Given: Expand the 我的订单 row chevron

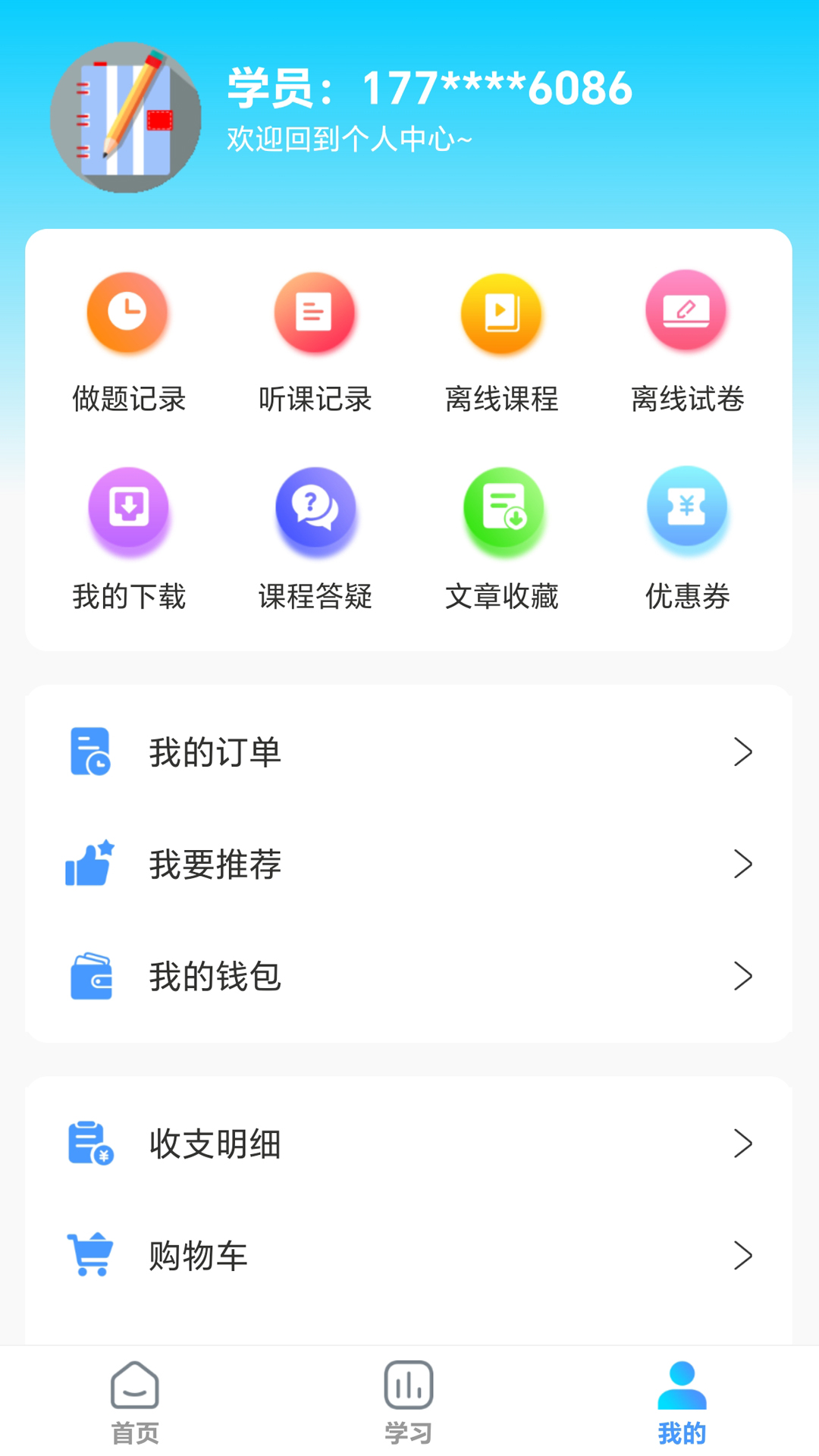Looking at the screenshot, I should pyautogui.click(x=743, y=752).
